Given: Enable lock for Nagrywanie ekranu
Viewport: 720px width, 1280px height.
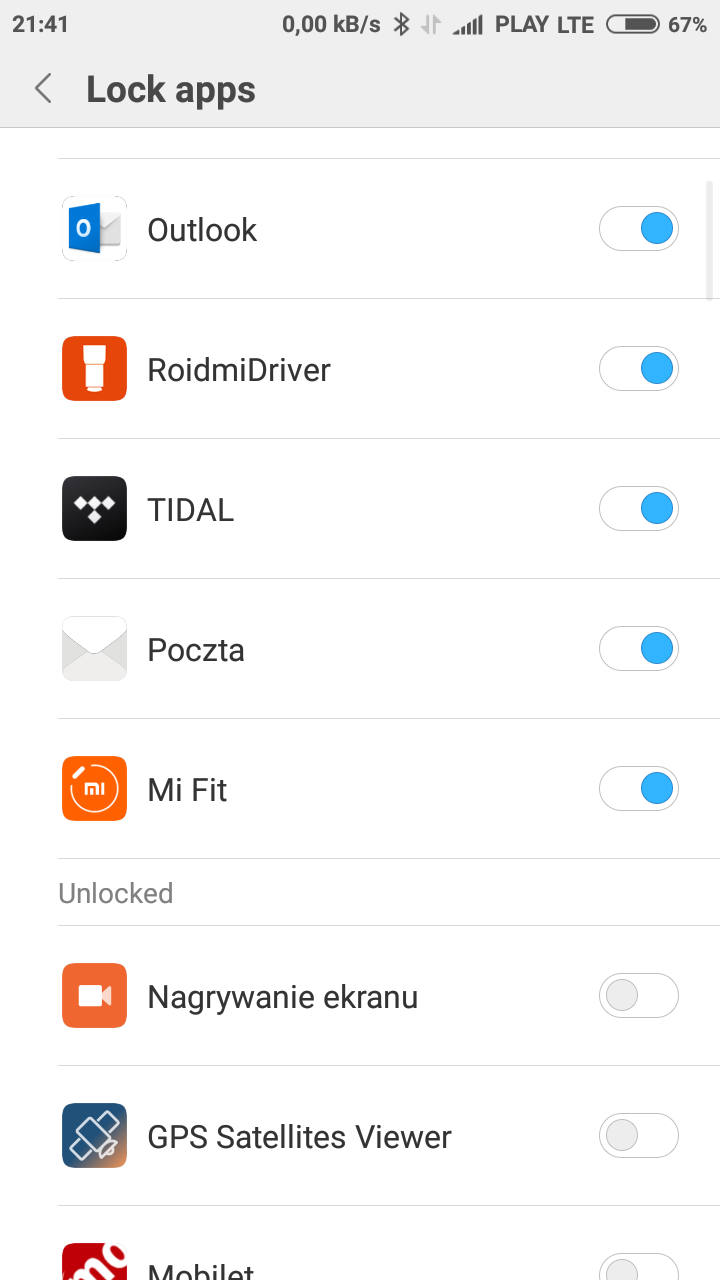Looking at the screenshot, I should pyautogui.click(x=638, y=996).
